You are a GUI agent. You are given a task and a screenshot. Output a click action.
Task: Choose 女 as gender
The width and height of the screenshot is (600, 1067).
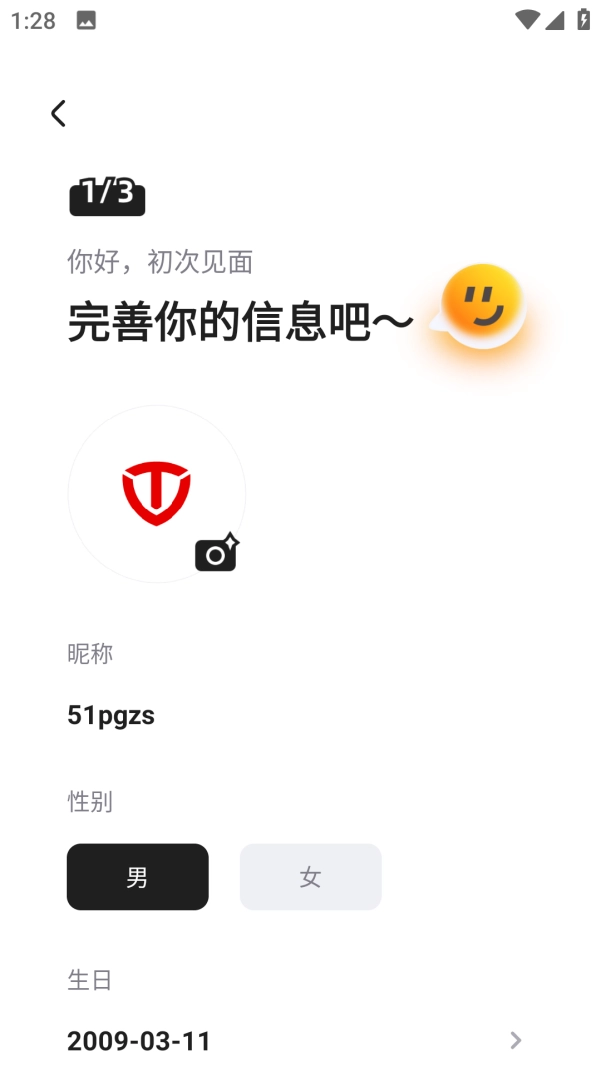click(x=310, y=877)
